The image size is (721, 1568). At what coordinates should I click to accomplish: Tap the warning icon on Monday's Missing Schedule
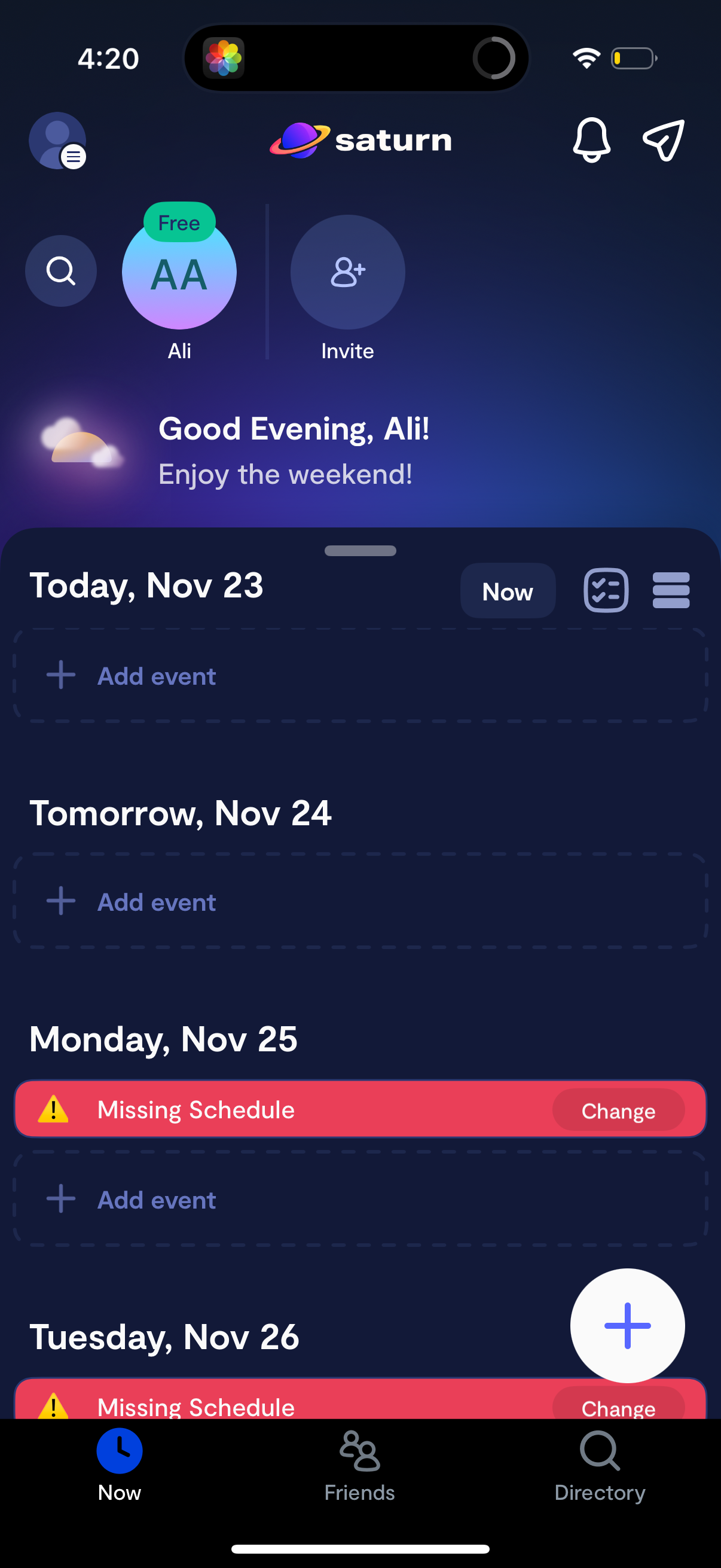pyautogui.click(x=54, y=1109)
